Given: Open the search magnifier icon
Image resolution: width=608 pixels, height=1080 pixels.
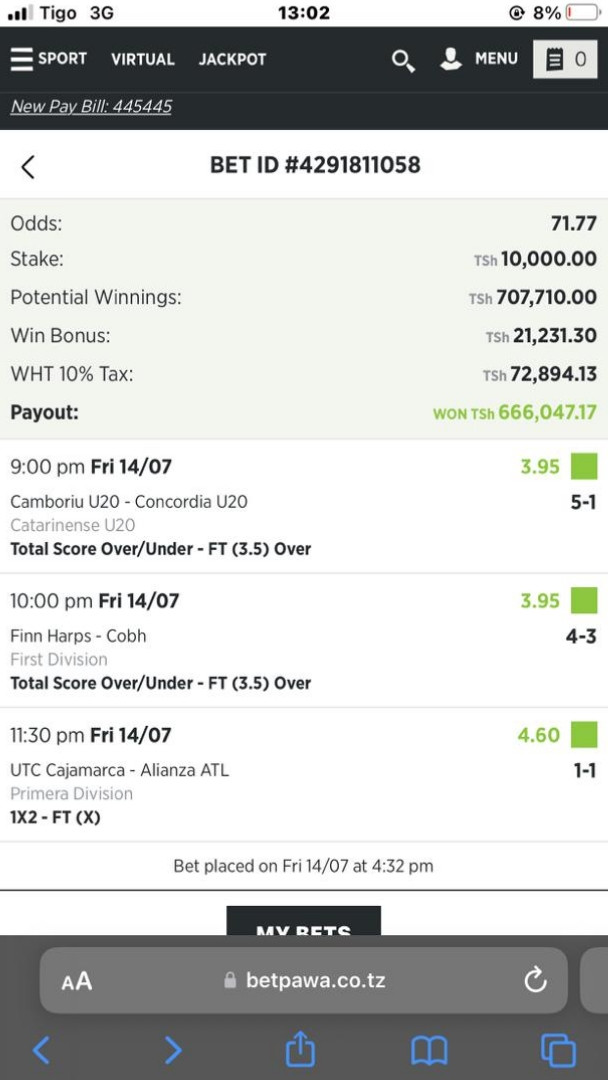Looking at the screenshot, I should (403, 61).
